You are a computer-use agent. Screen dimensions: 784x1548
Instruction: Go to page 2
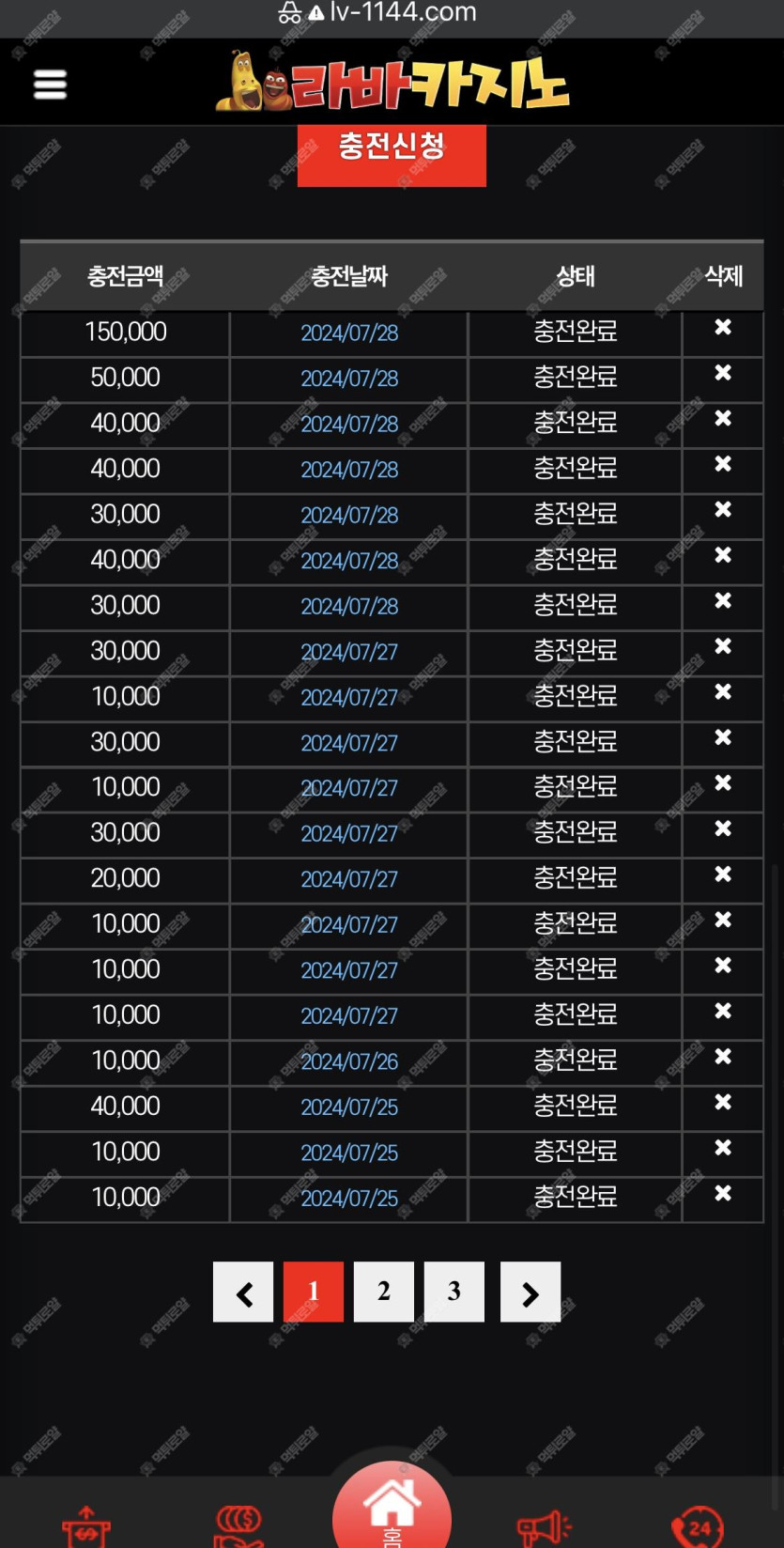tap(383, 1292)
